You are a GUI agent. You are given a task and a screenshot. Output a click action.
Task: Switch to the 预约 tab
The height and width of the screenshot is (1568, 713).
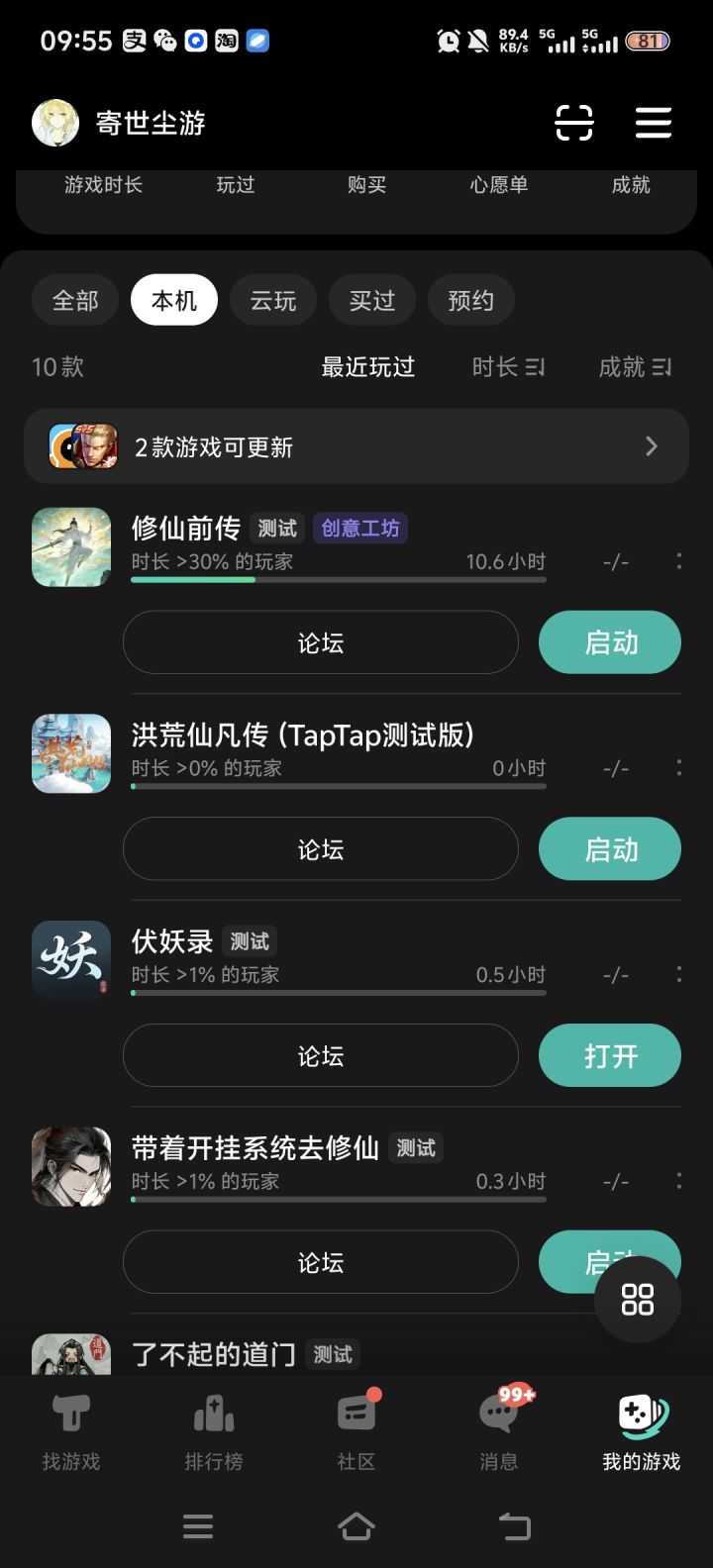coord(470,300)
